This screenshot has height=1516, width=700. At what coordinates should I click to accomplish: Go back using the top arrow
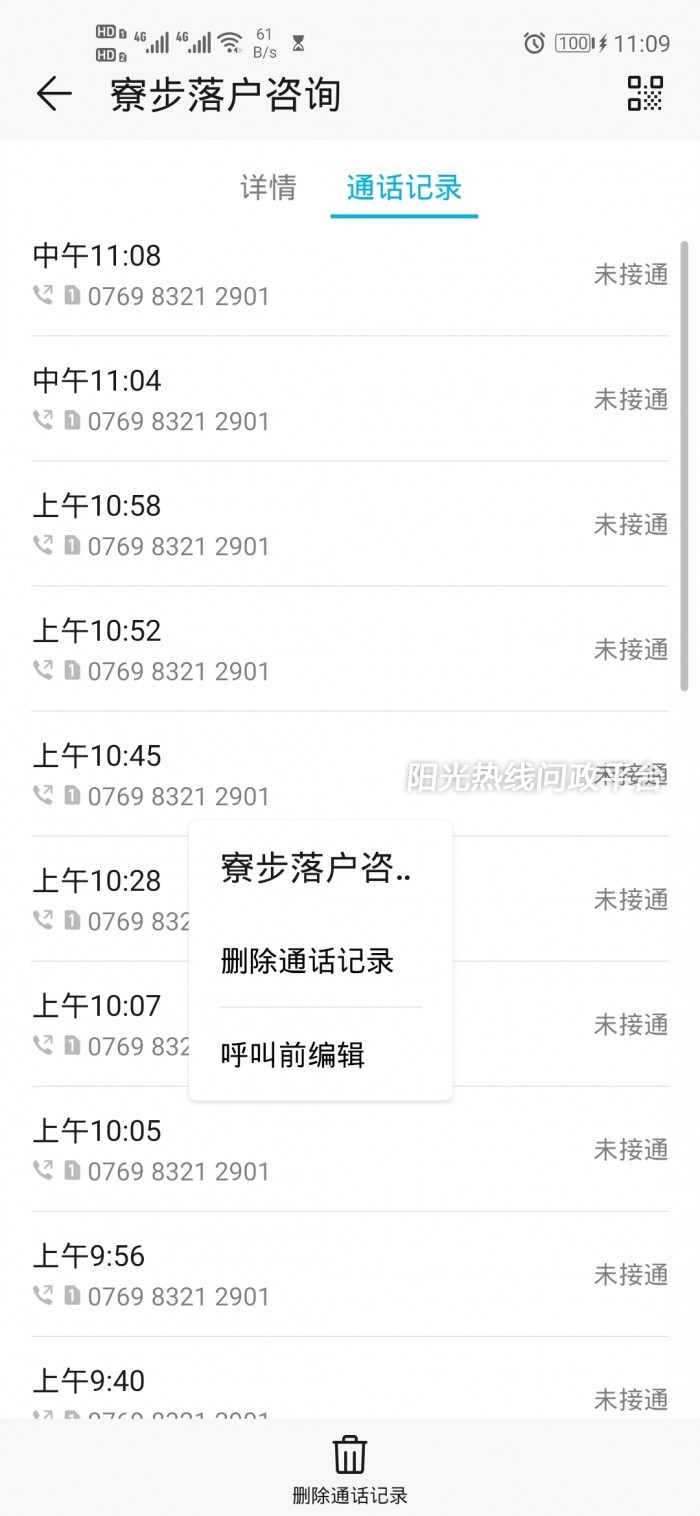[54, 94]
